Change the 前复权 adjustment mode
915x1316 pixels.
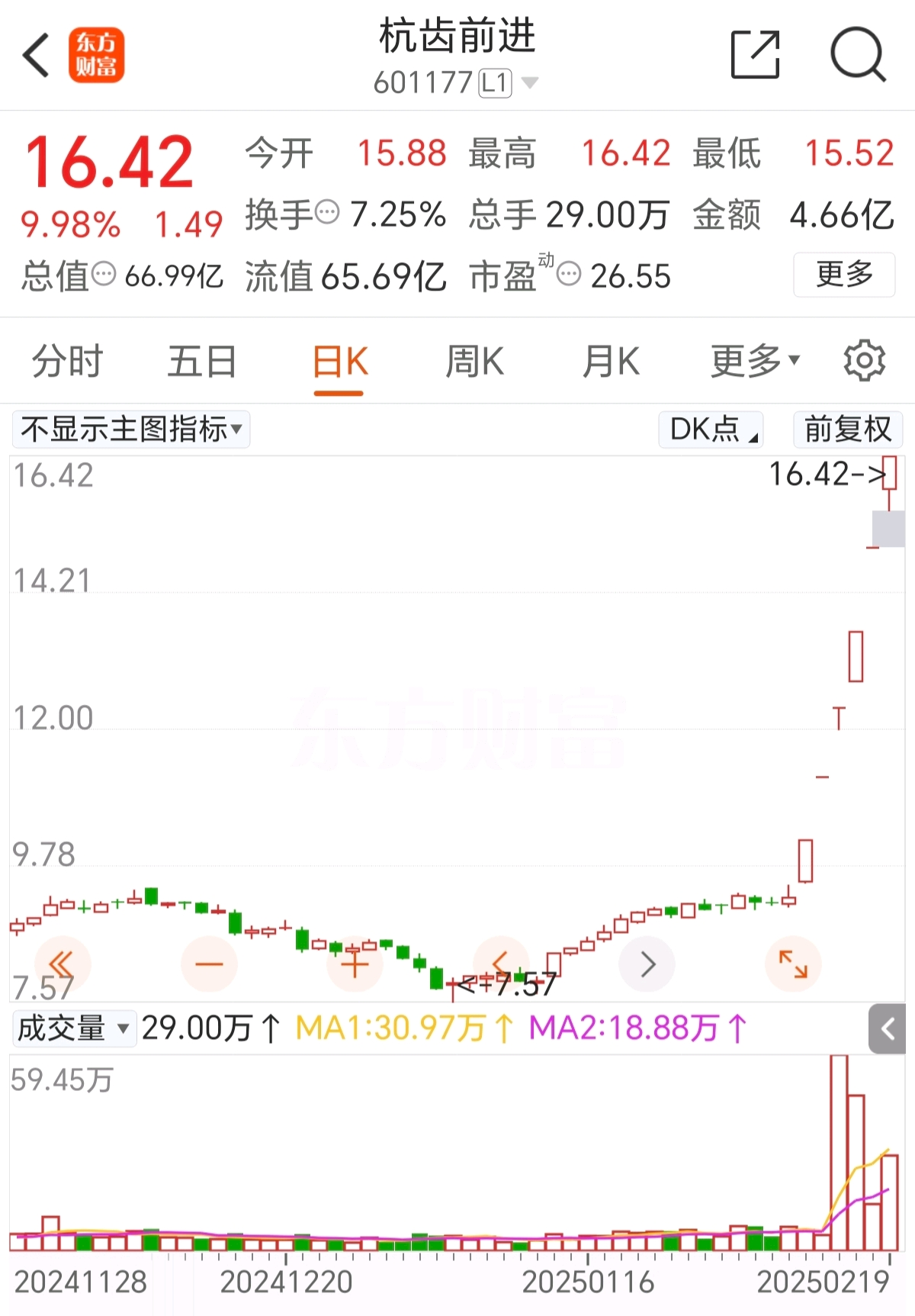847,430
